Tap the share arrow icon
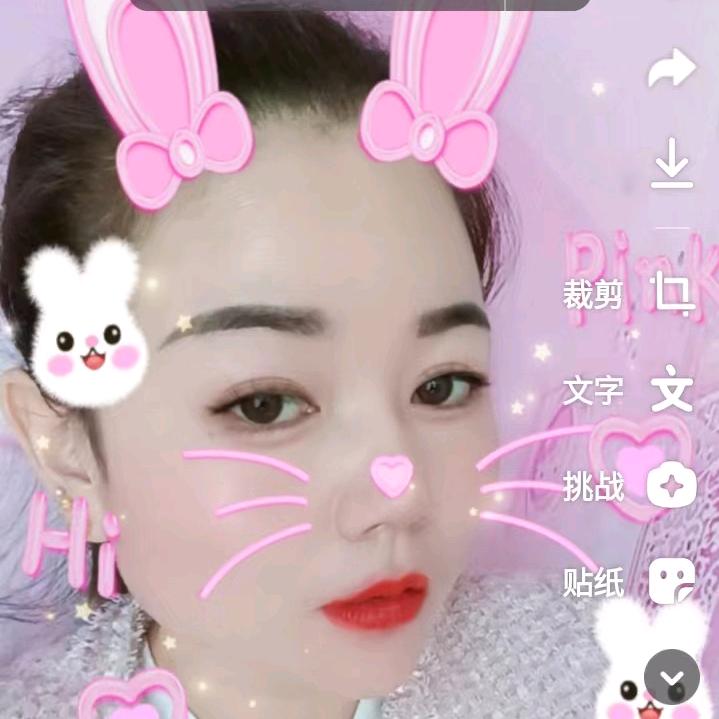Screen dimensions: 719x719 tap(671, 70)
